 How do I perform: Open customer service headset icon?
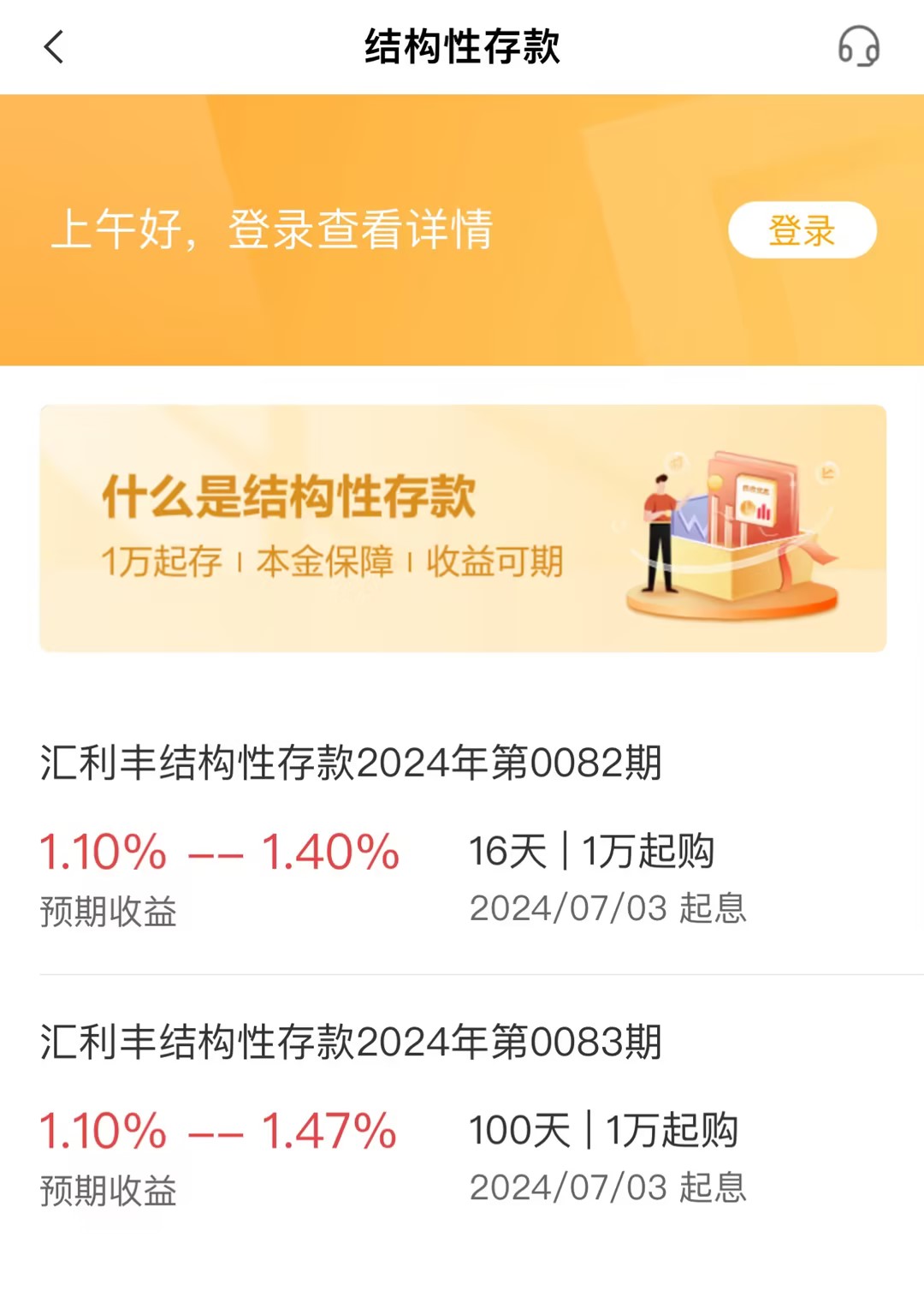(858, 46)
